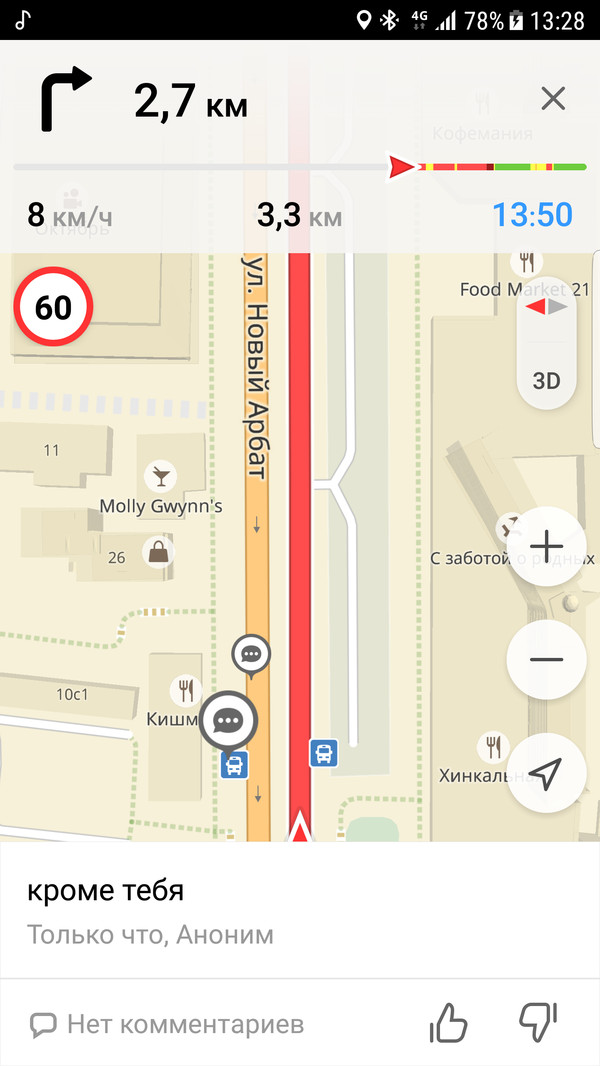Dislike the comment "кроме тебя"
The width and height of the screenshot is (600, 1066).
(538, 1022)
